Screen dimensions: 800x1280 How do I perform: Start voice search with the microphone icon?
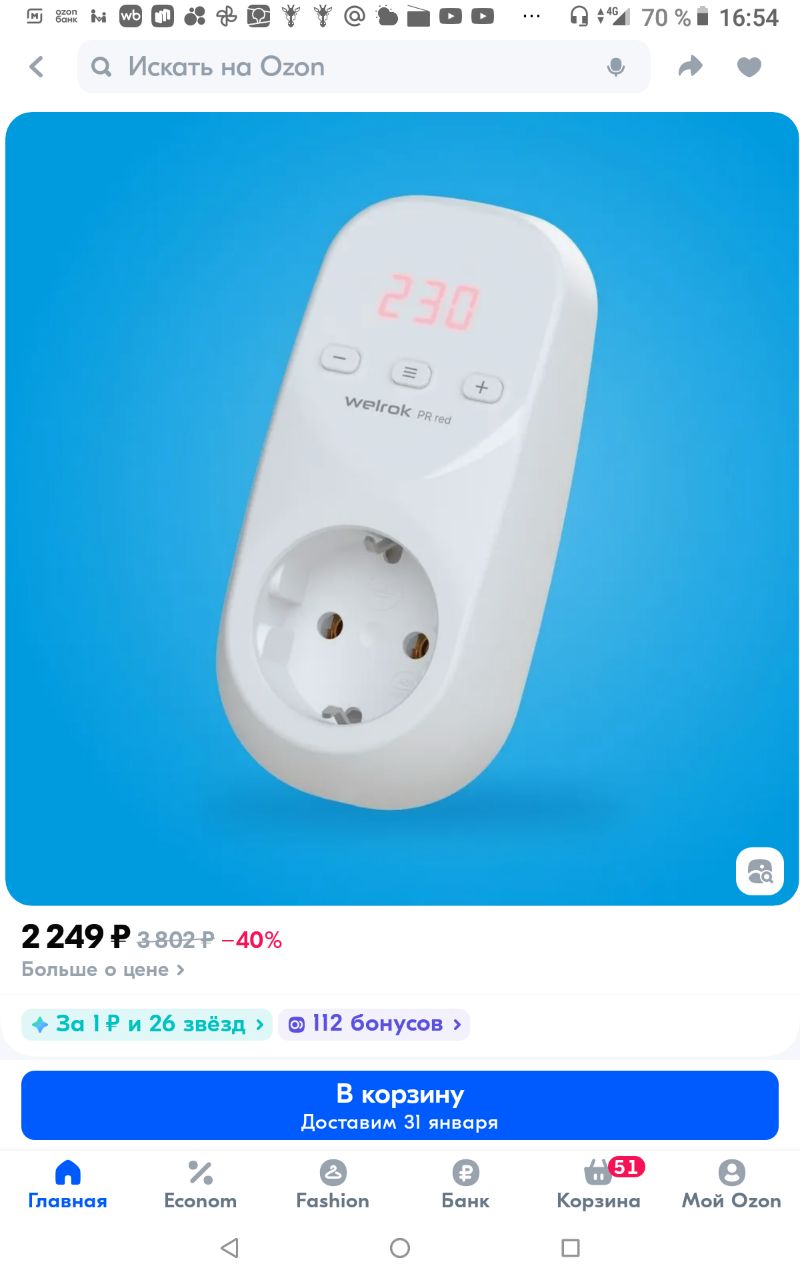616,67
